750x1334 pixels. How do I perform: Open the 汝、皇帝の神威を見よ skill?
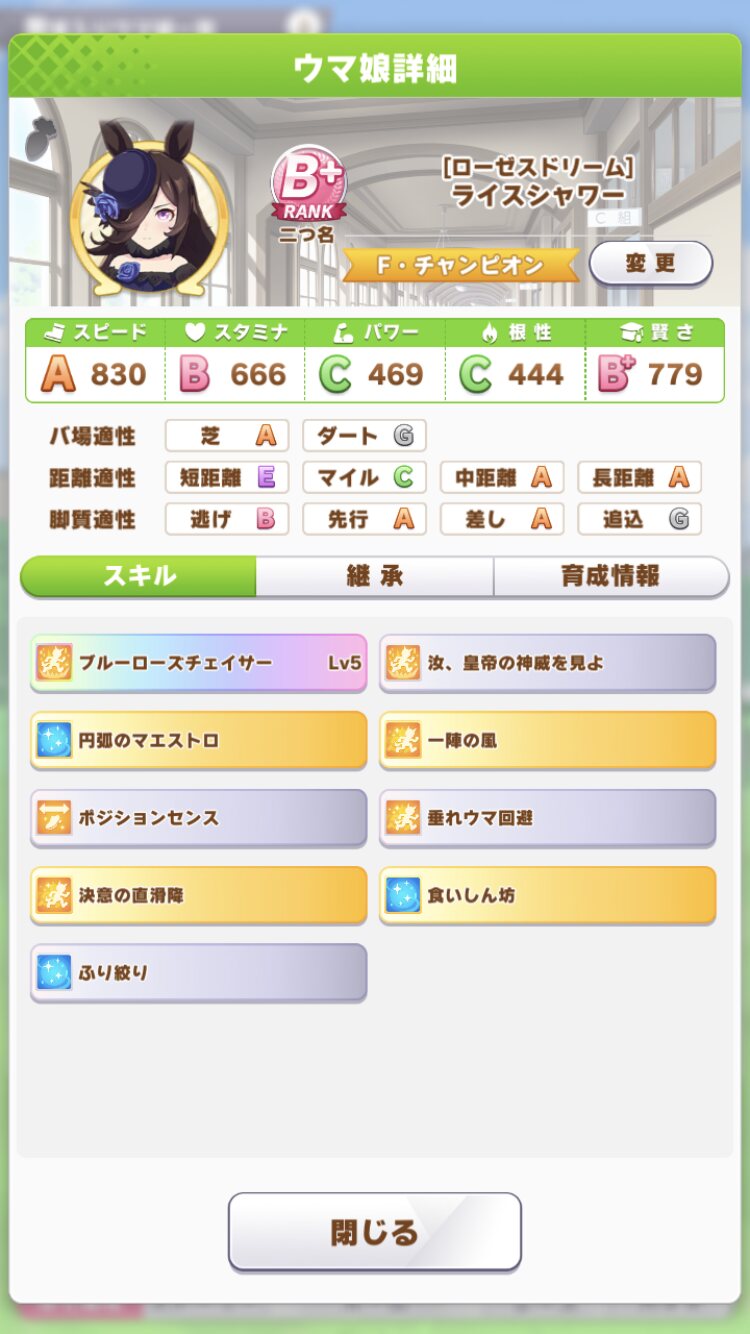[547, 662]
